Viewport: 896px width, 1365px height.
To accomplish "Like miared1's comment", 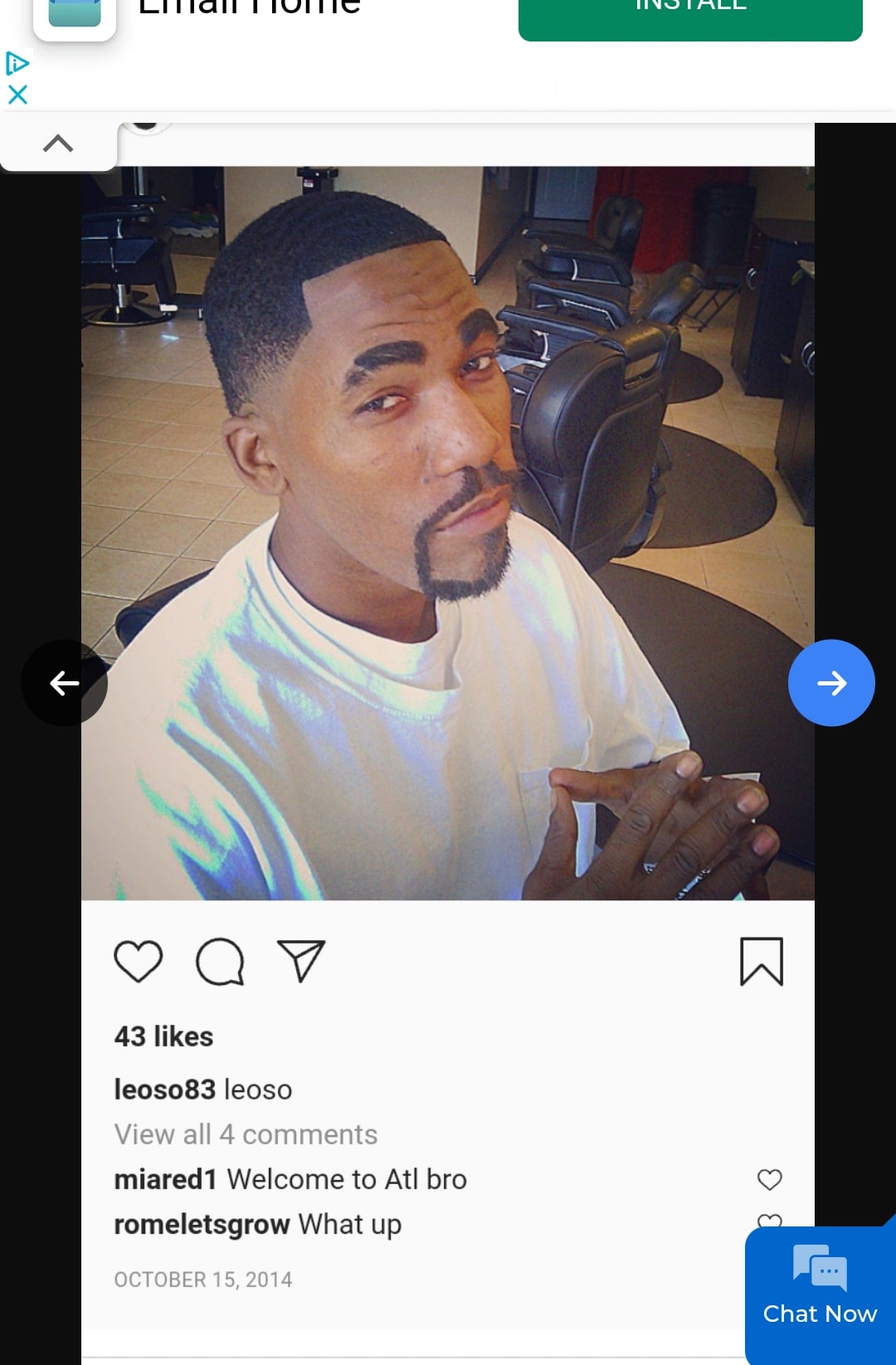I will pyautogui.click(x=770, y=1179).
